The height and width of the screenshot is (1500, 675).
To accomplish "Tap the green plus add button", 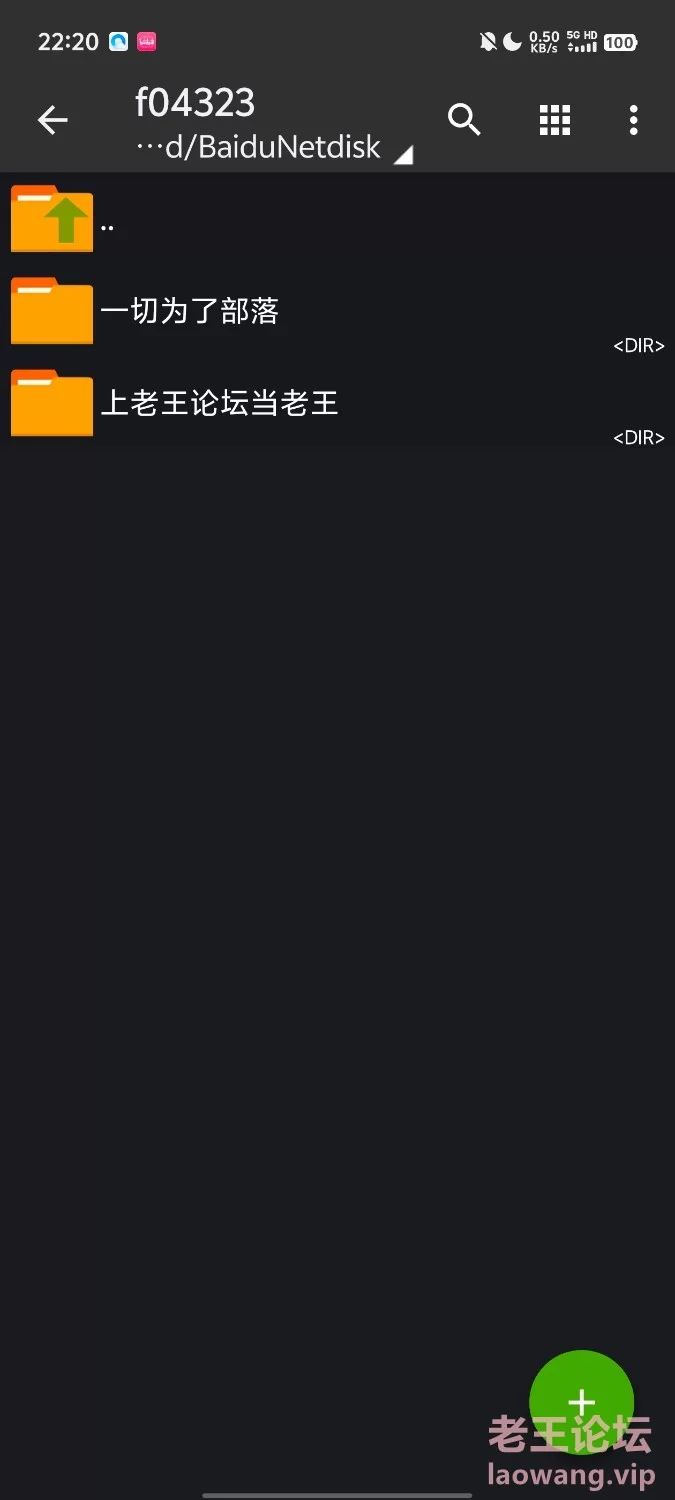I will (581, 1401).
